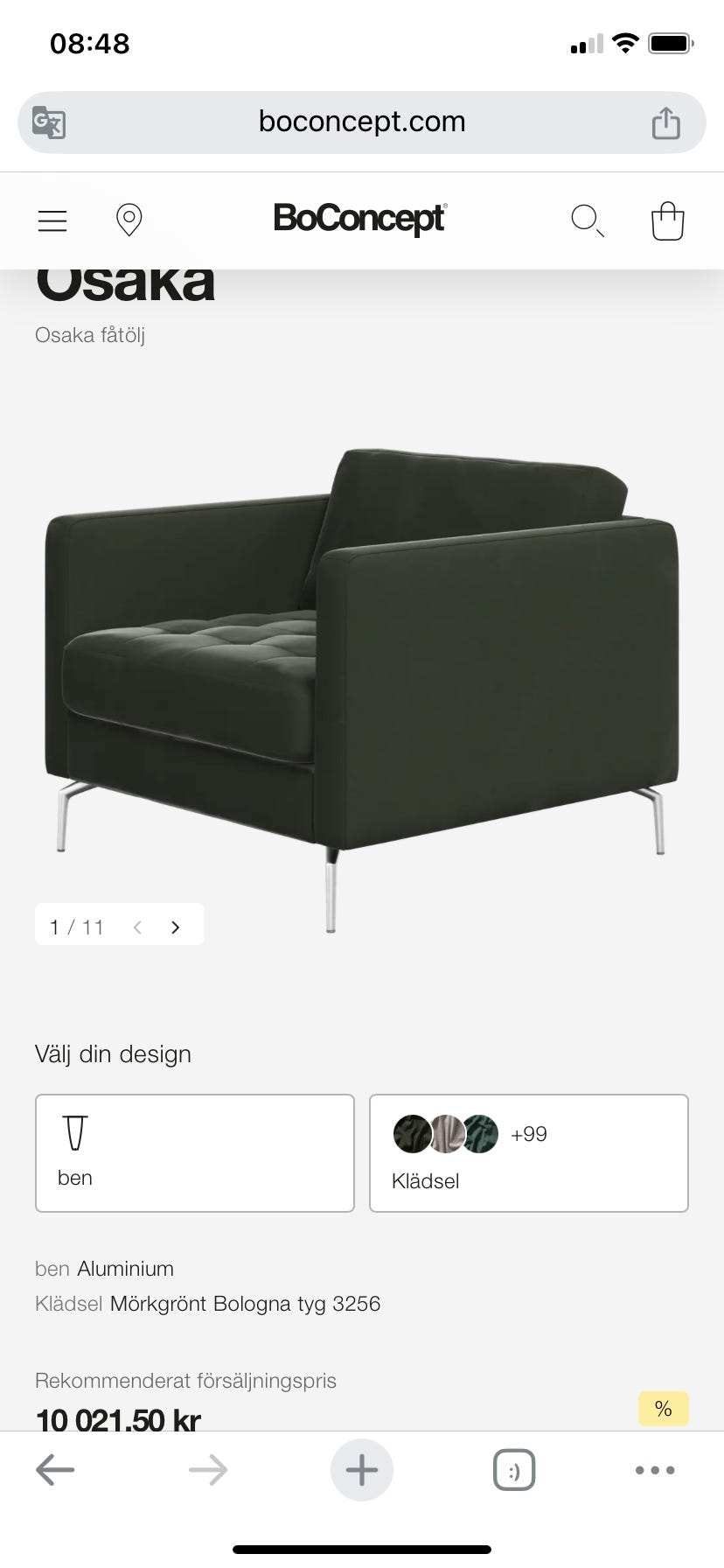This screenshot has width=724, height=1568.
Task: Tap the boconcept.com address bar
Action: pos(362,122)
